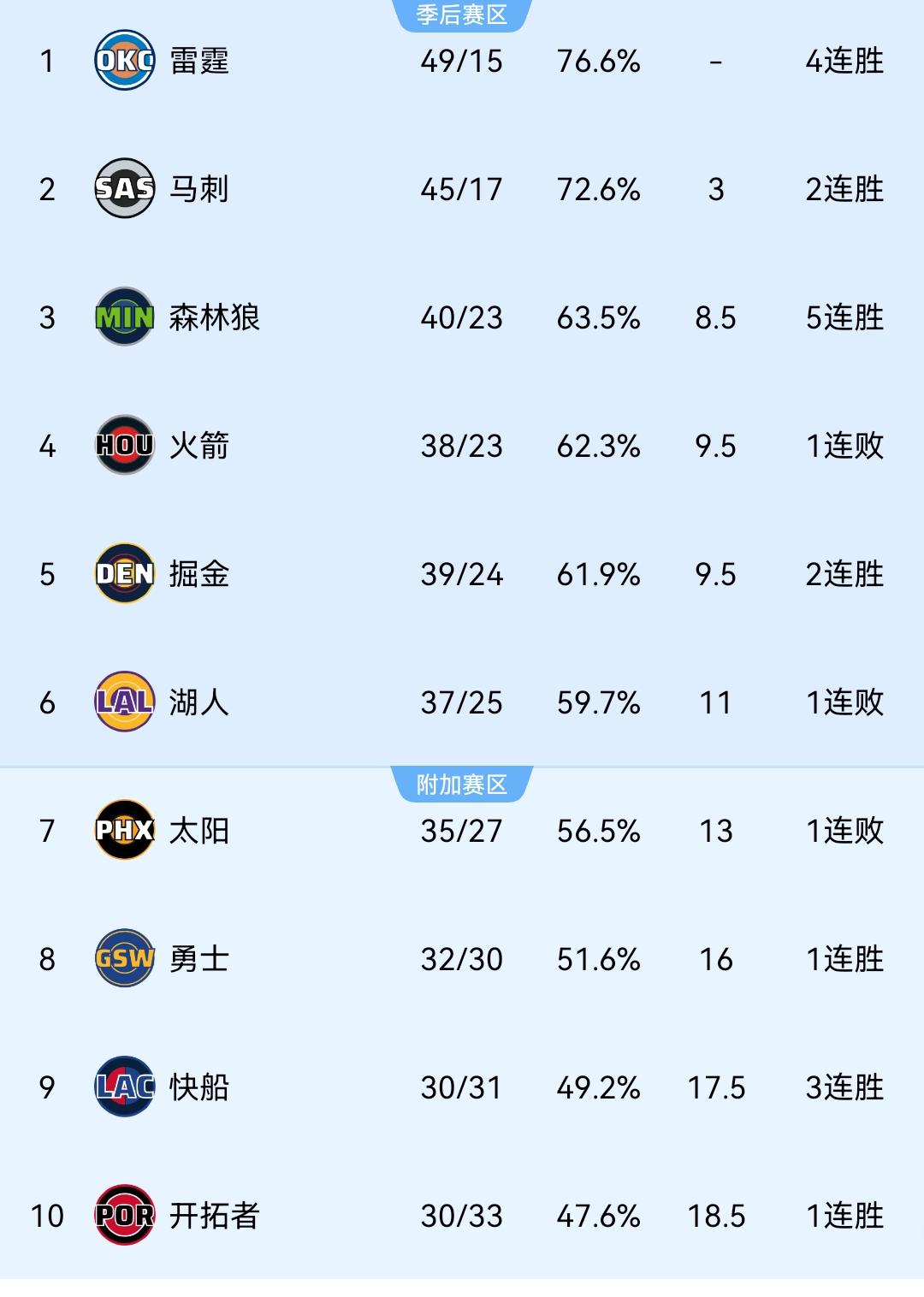Select the Rockets HOU logo
The width and height of the screenshot is (924, 1297).
tap(125, 445)
